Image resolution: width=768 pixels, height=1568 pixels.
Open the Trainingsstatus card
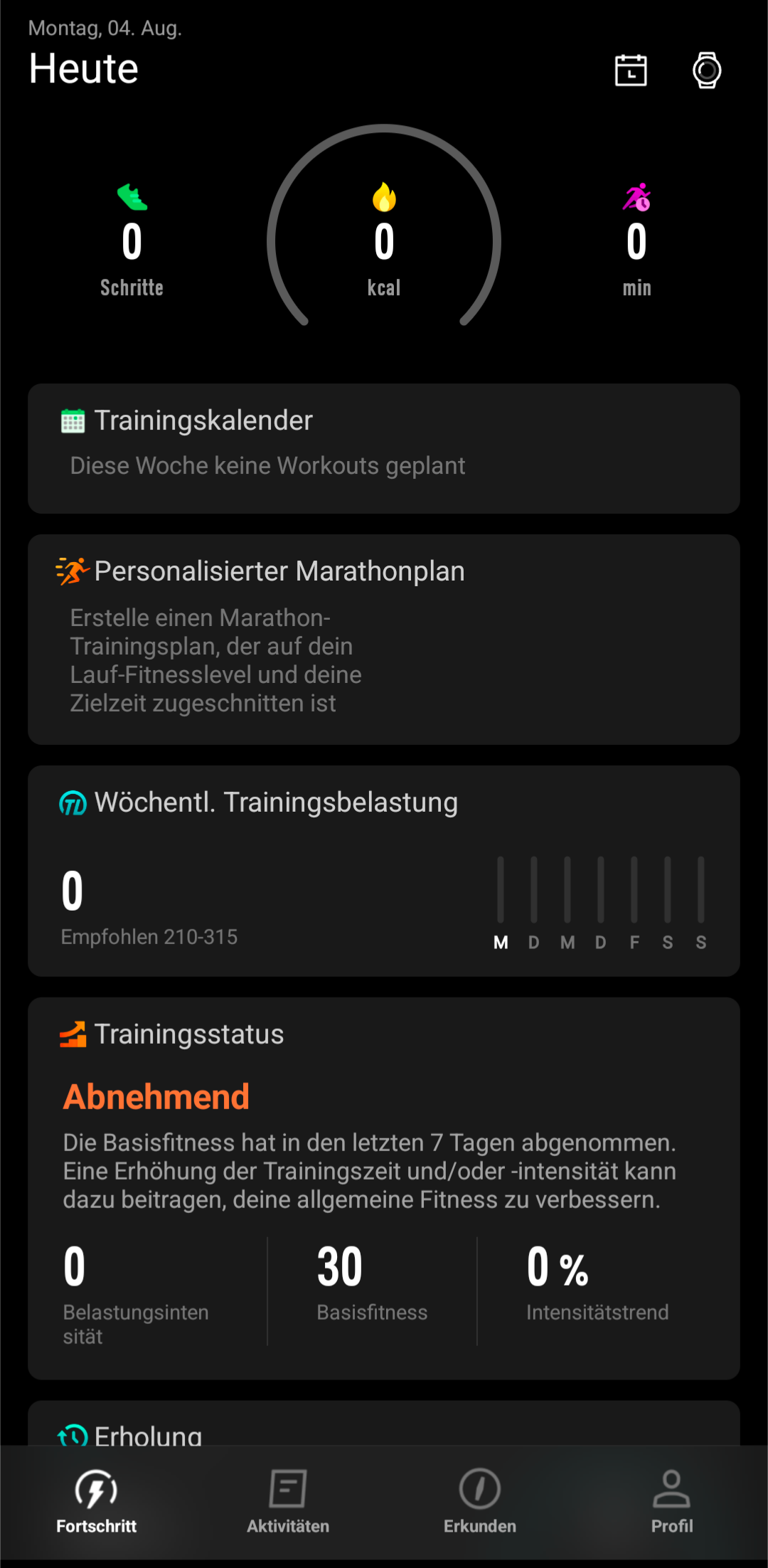click(x=384, y=1187)
